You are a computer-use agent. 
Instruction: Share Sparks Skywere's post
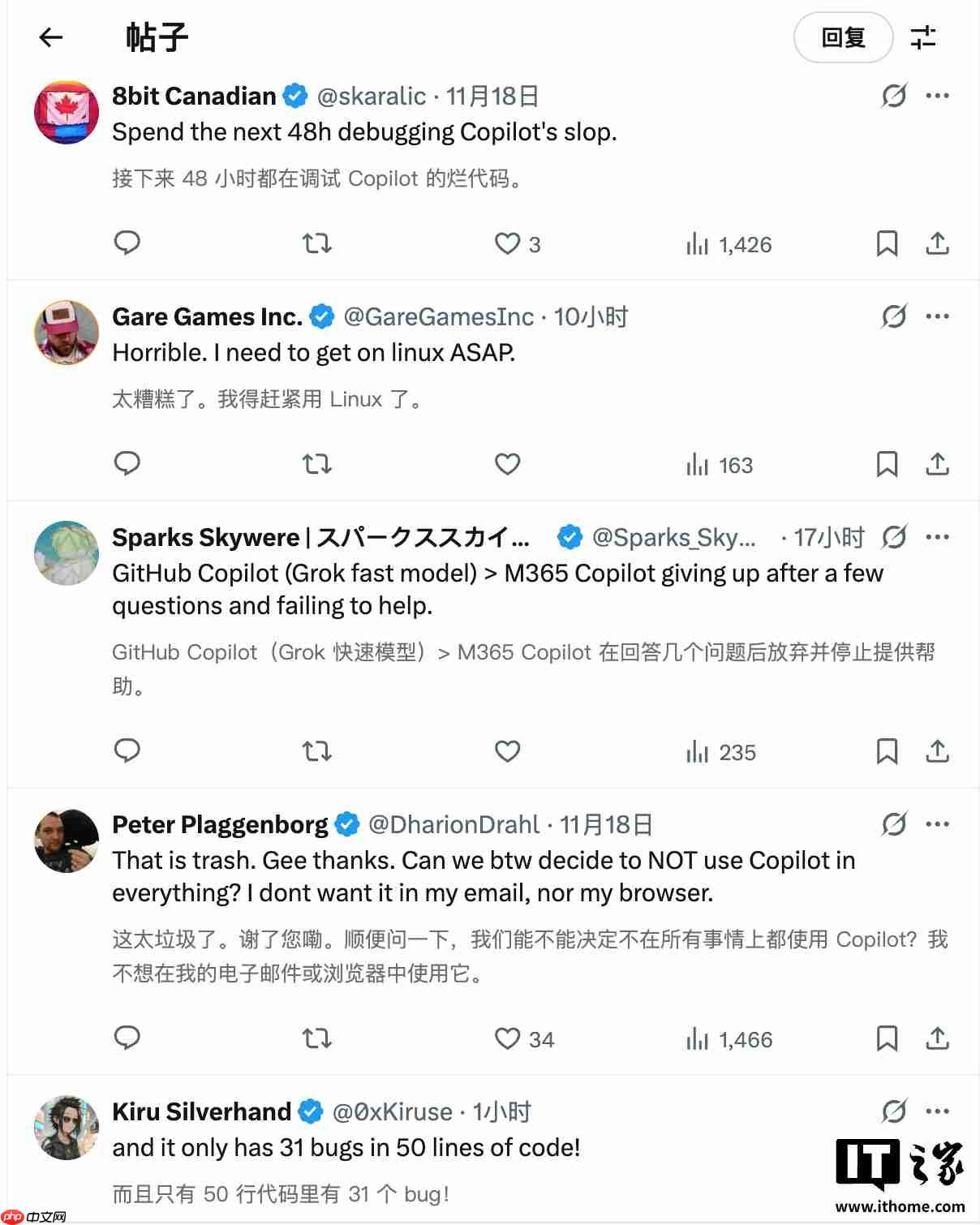[937, 751]
